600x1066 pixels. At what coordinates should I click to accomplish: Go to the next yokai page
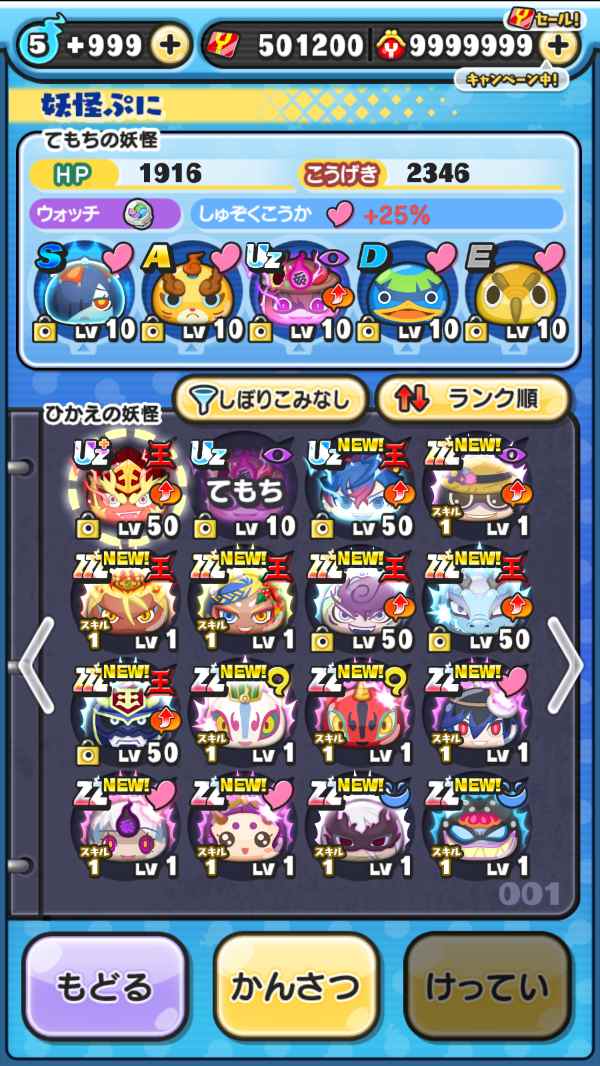[x=565, y=665]
